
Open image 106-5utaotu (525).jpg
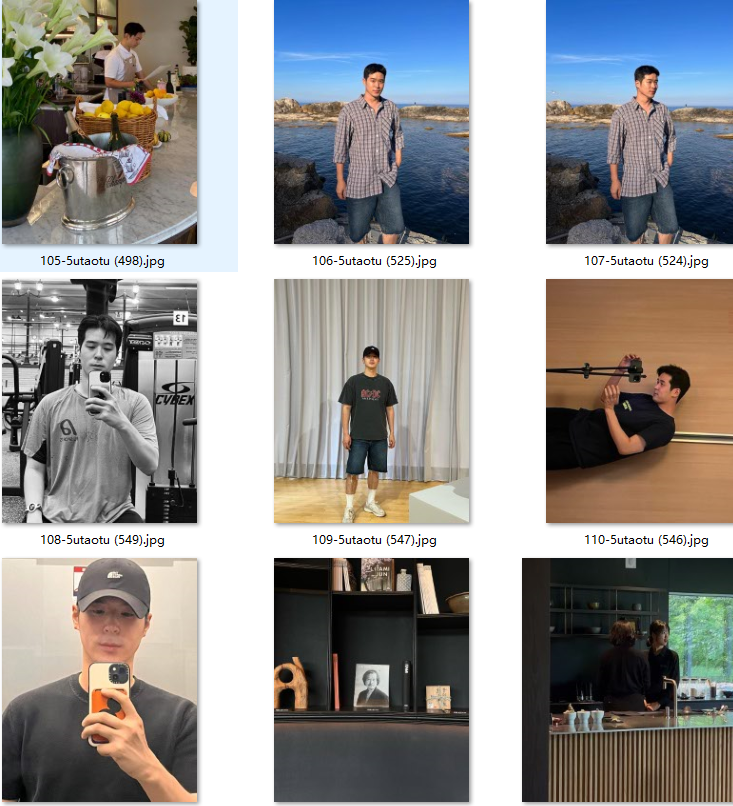[371, 122]
